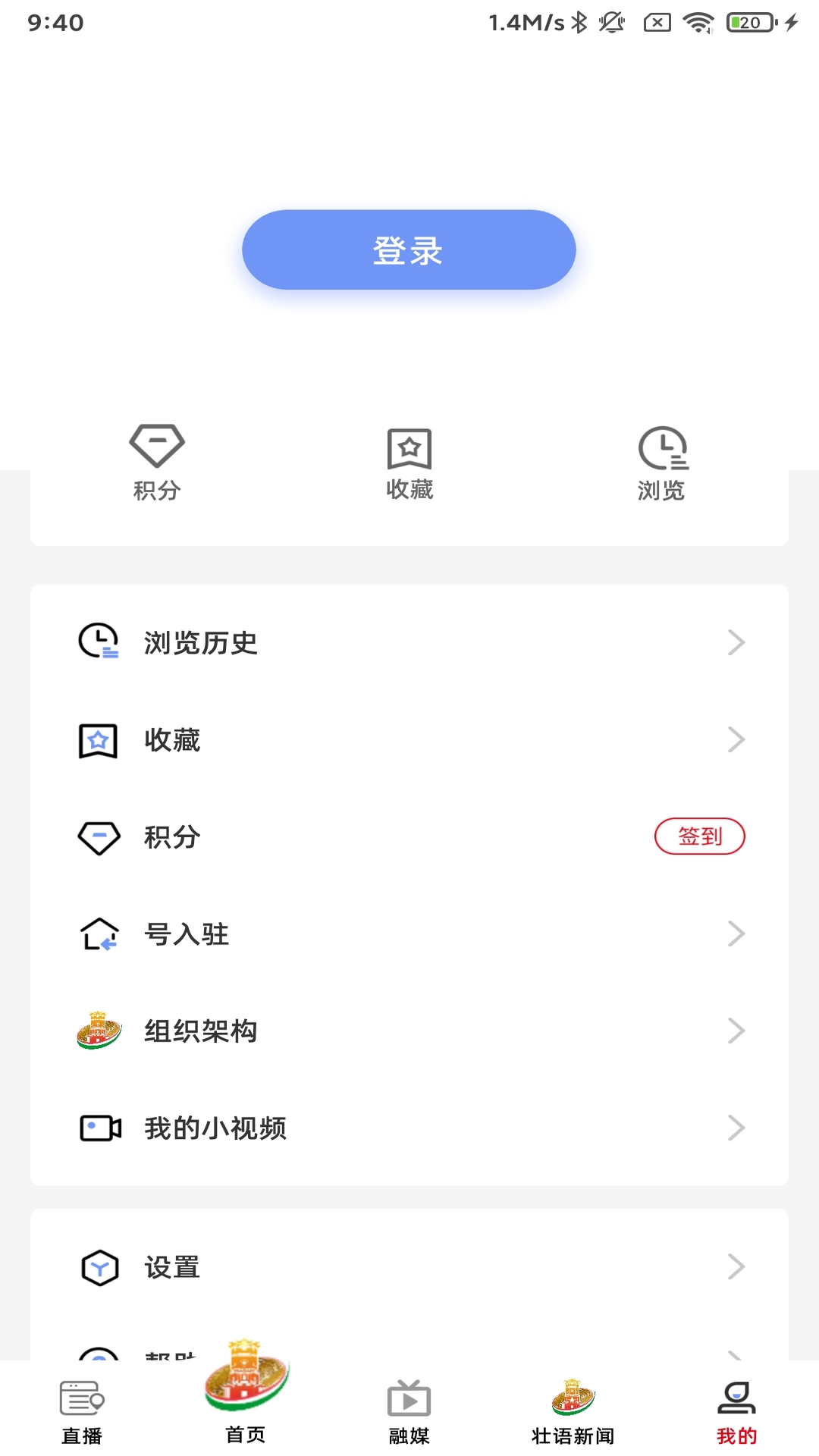Tap the 登录 login button
This screenshot has width=819, height=1456.
409,249
